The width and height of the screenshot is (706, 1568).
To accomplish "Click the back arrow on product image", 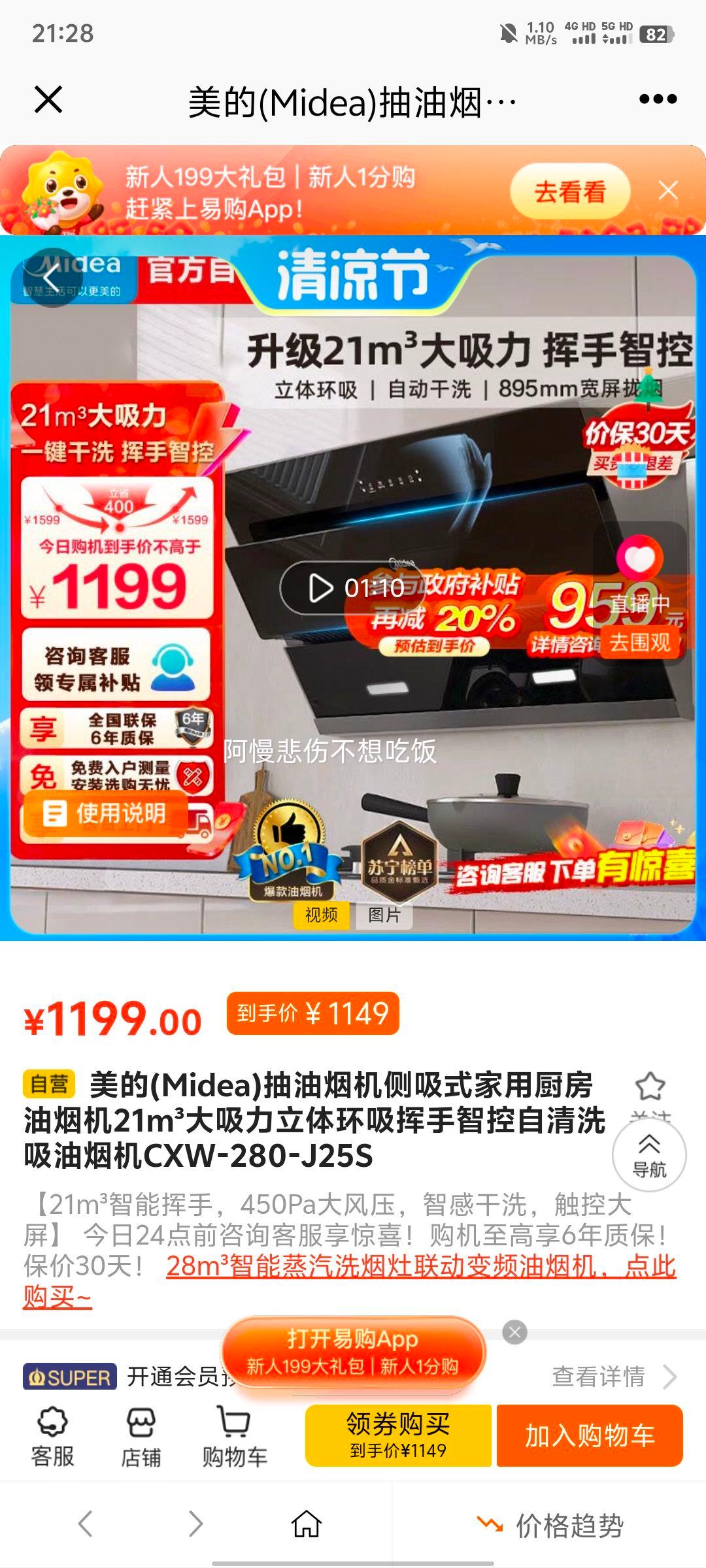I will pyautogui.click(x=51, y=277).
